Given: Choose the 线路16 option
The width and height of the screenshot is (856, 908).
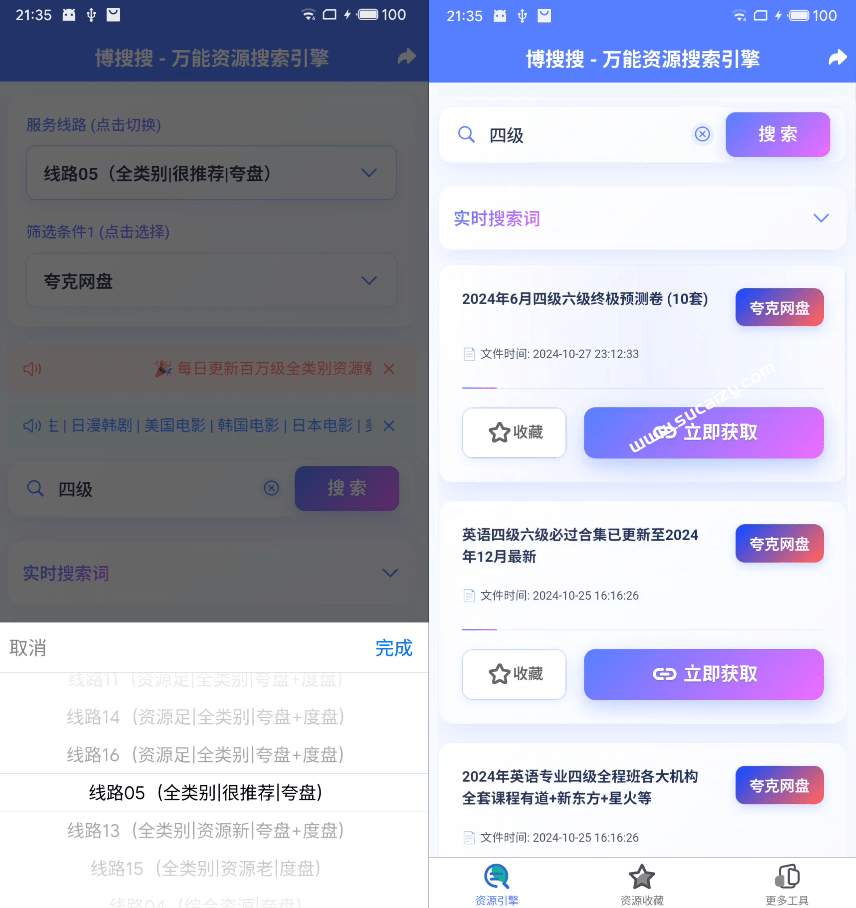Looking at the screenshot, I should (205, 755).
